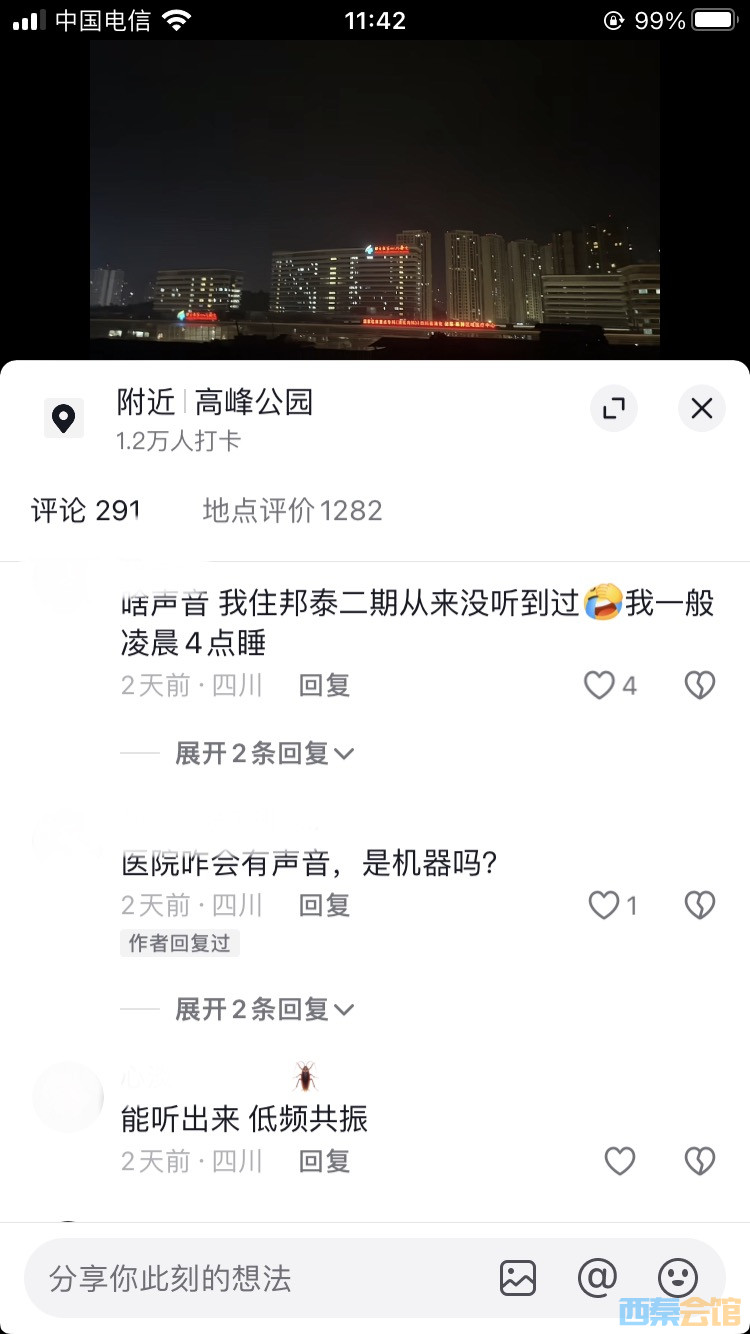Expand 2 replies under 医院咋会有声音 comment

point(264,1009)
